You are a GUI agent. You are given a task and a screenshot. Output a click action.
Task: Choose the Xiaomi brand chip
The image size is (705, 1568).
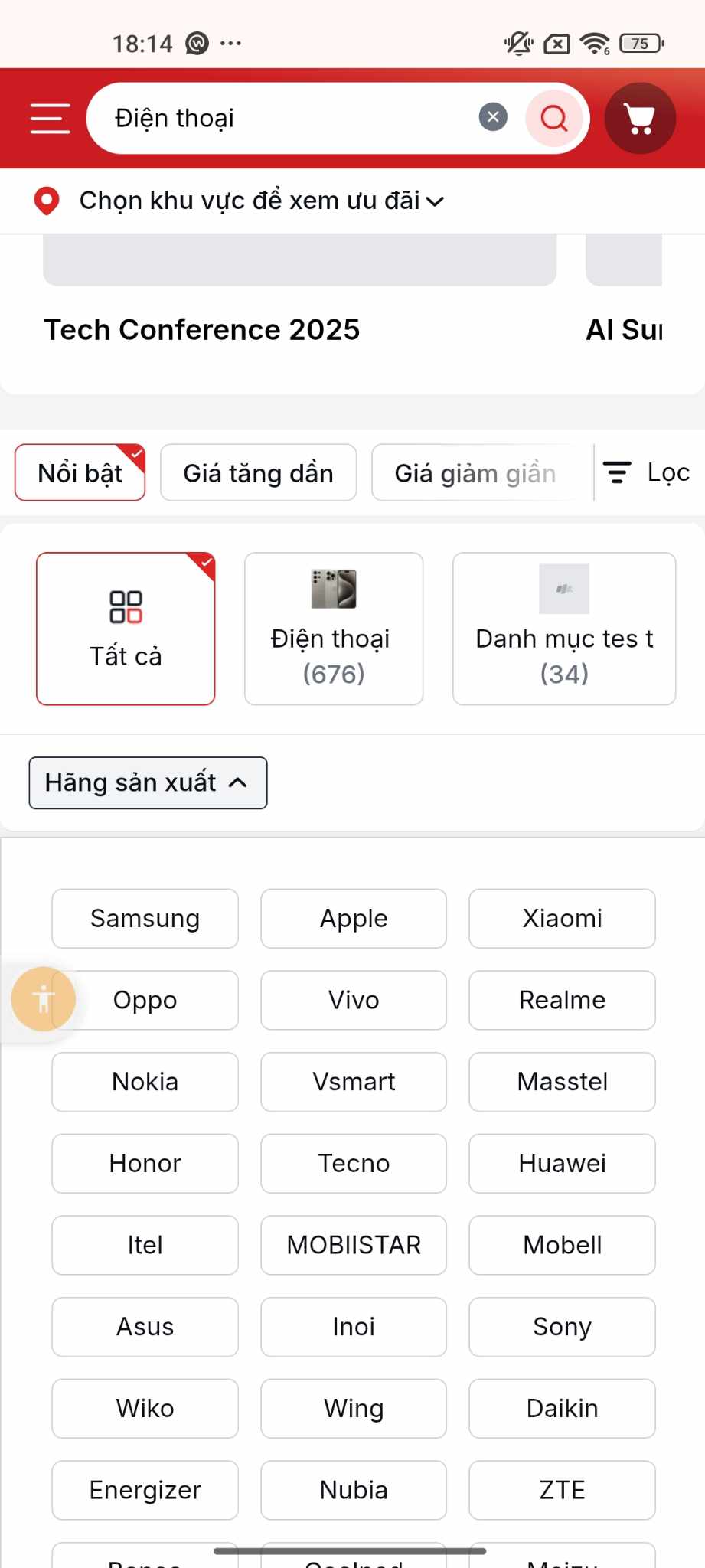point(562,919)
